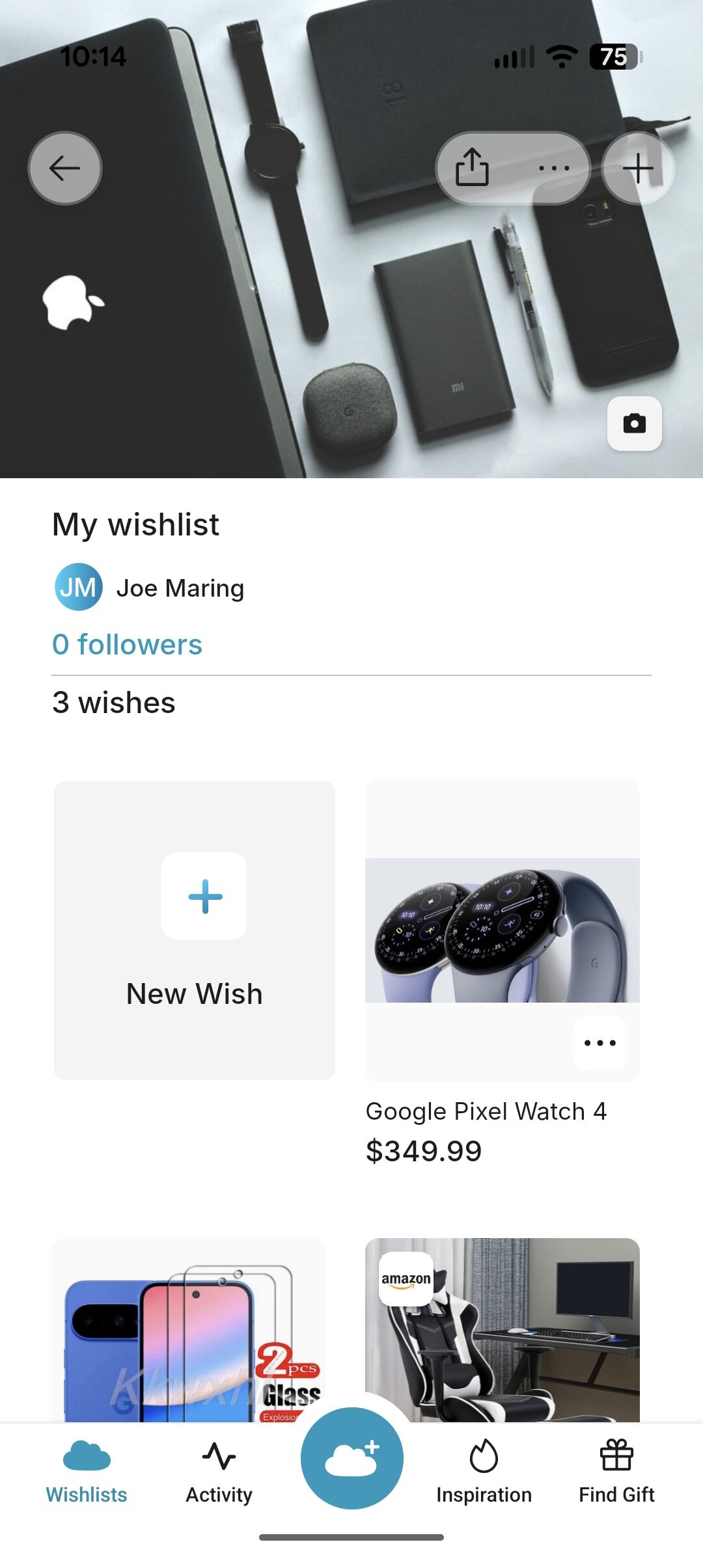Go back using the arrow button
703x1568 pixels.
[64, 169]
